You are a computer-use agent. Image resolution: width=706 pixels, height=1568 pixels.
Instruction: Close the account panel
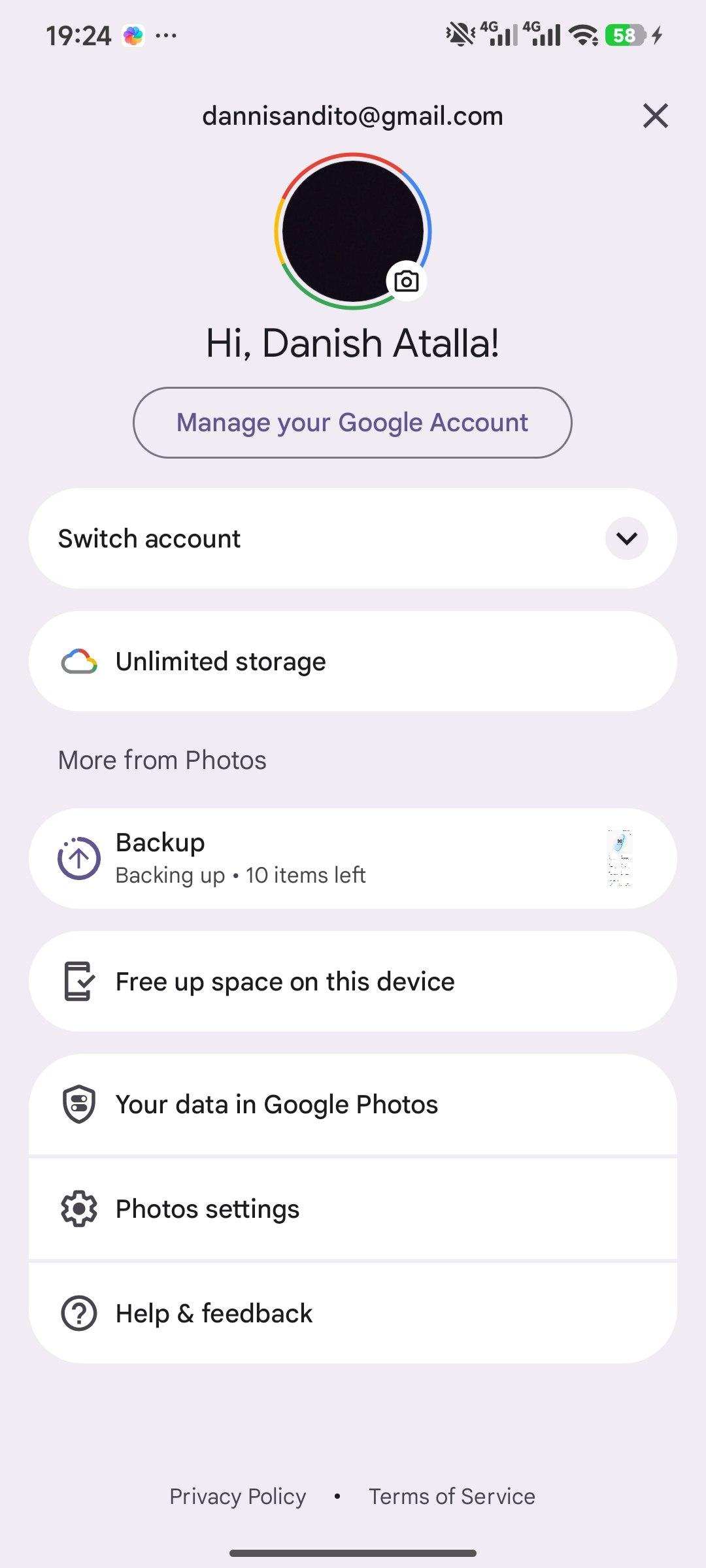655,116
